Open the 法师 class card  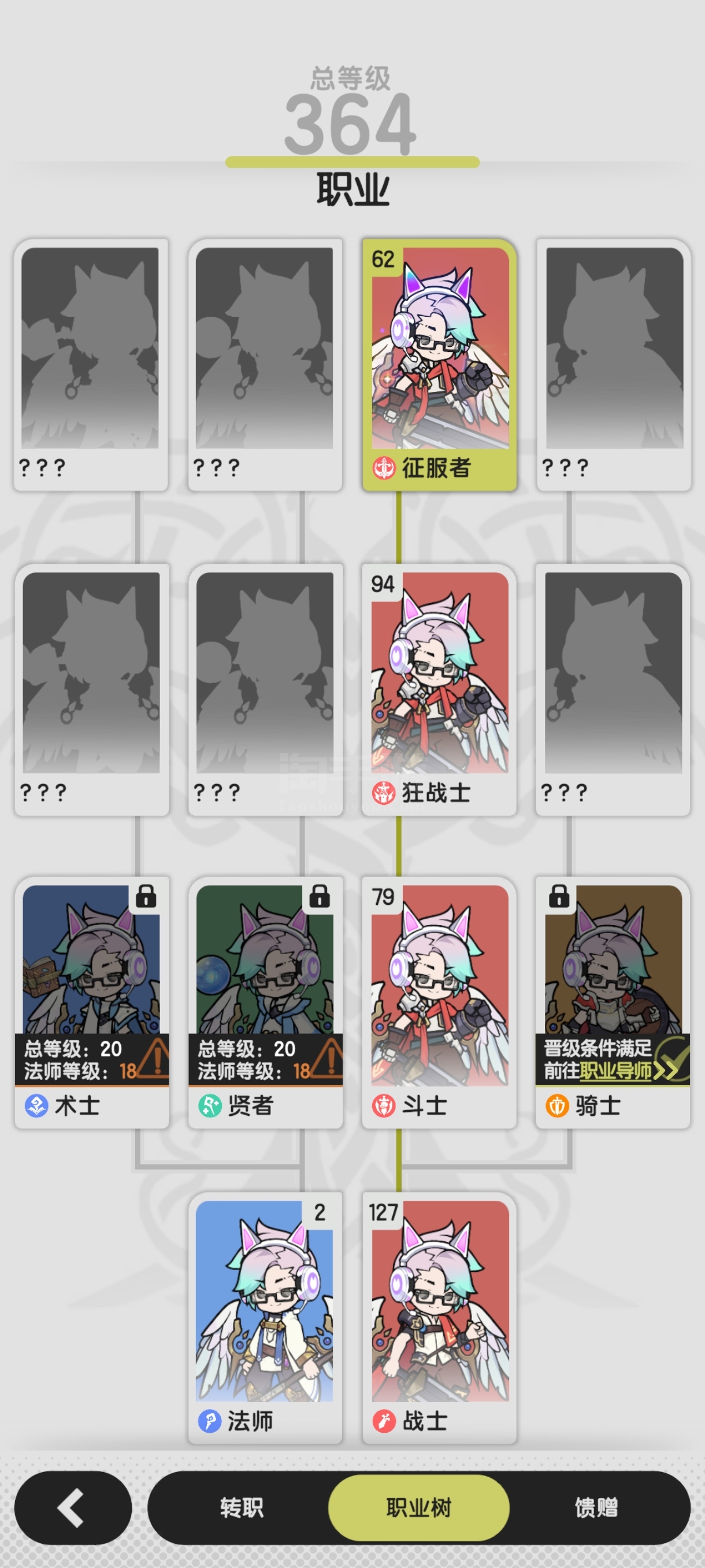pyautogui.click(x=265, y=1318)
